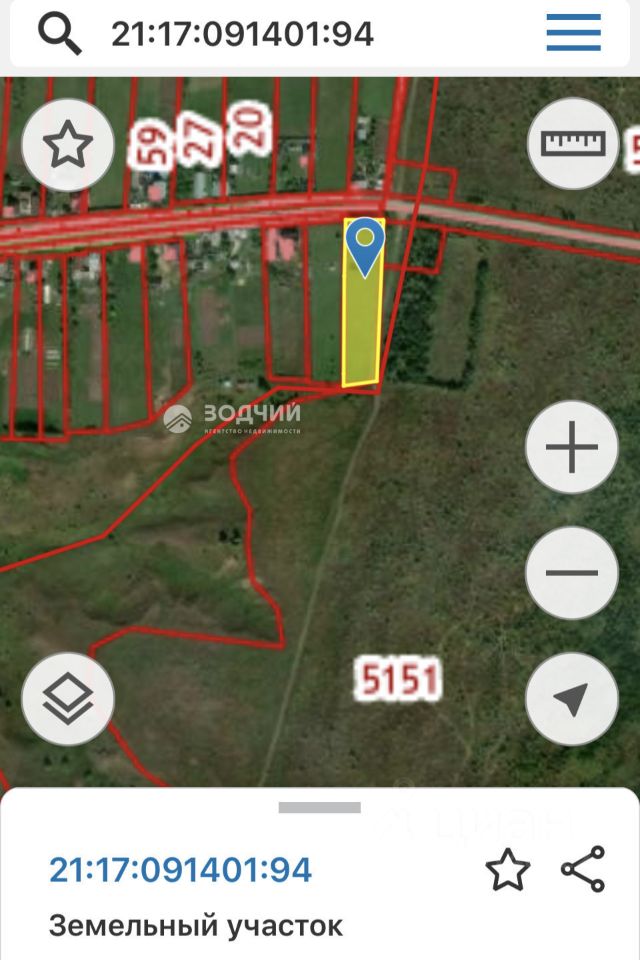The width and height of the screenshot is (640, 960).
Task: Zoom in on the map
Action: pos(572,447)
